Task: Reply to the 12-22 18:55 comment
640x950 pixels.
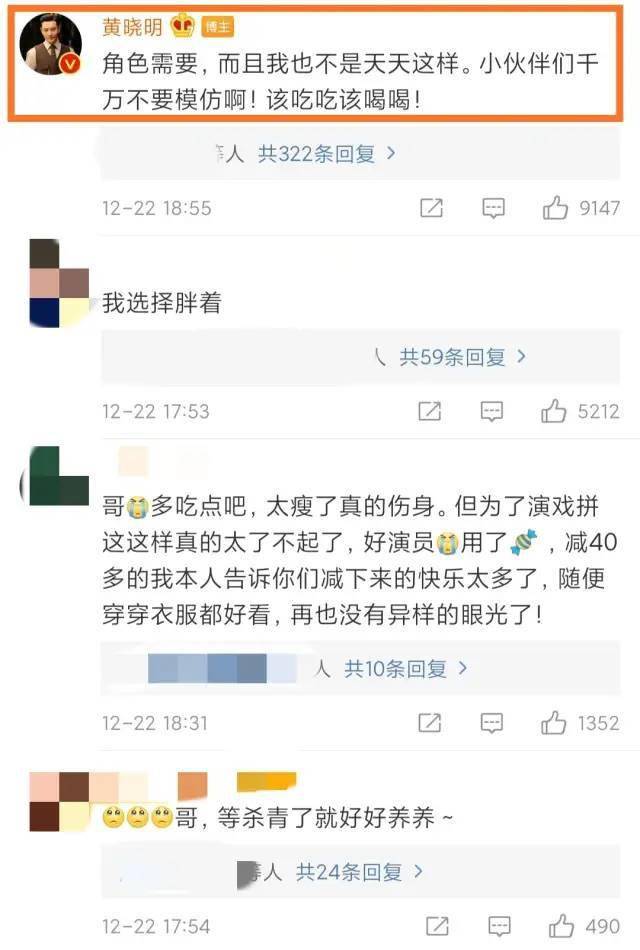Action: click(x=493, y=208)
